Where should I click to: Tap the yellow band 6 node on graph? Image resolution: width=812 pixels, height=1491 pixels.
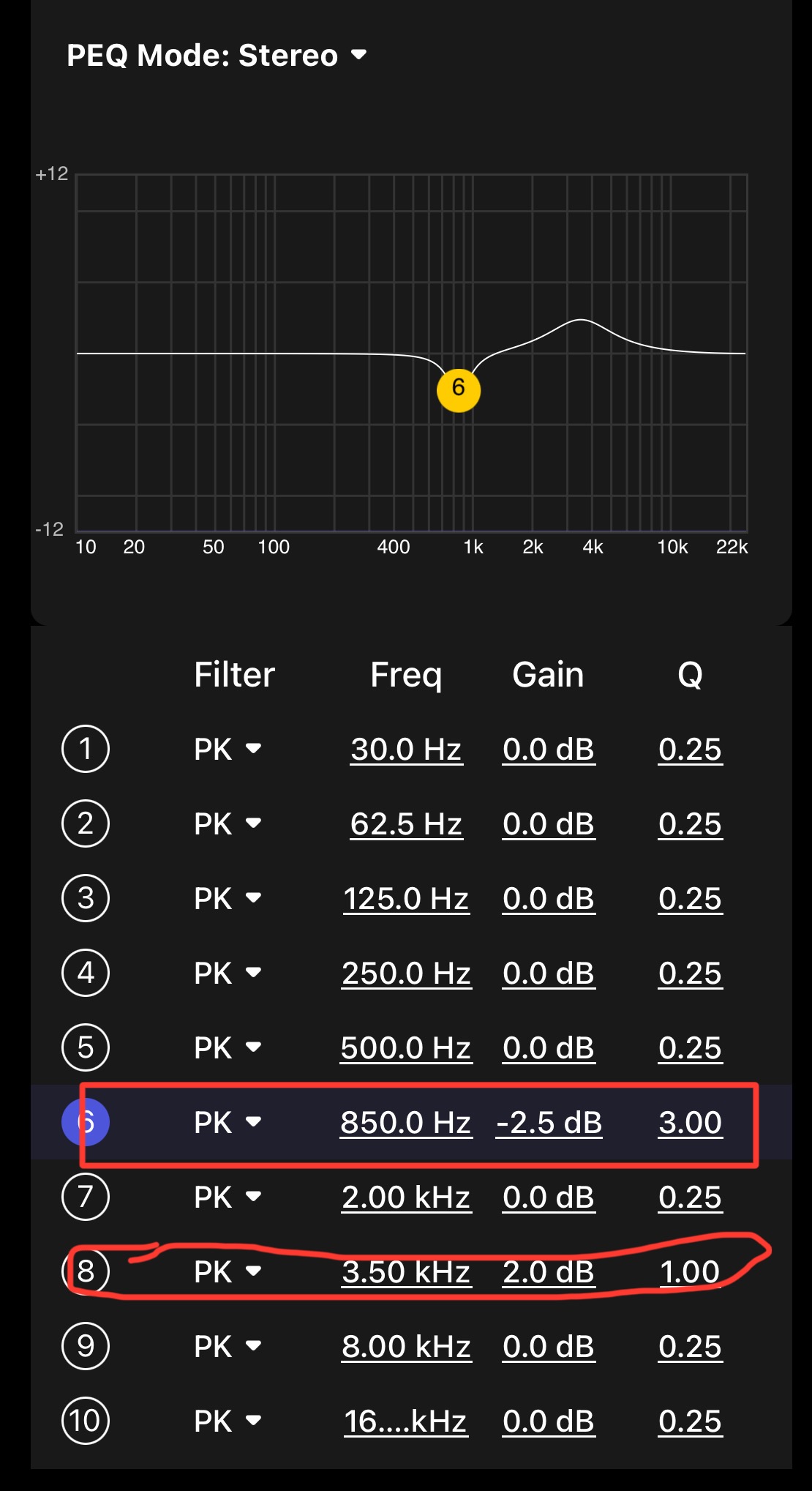point(459,390)
